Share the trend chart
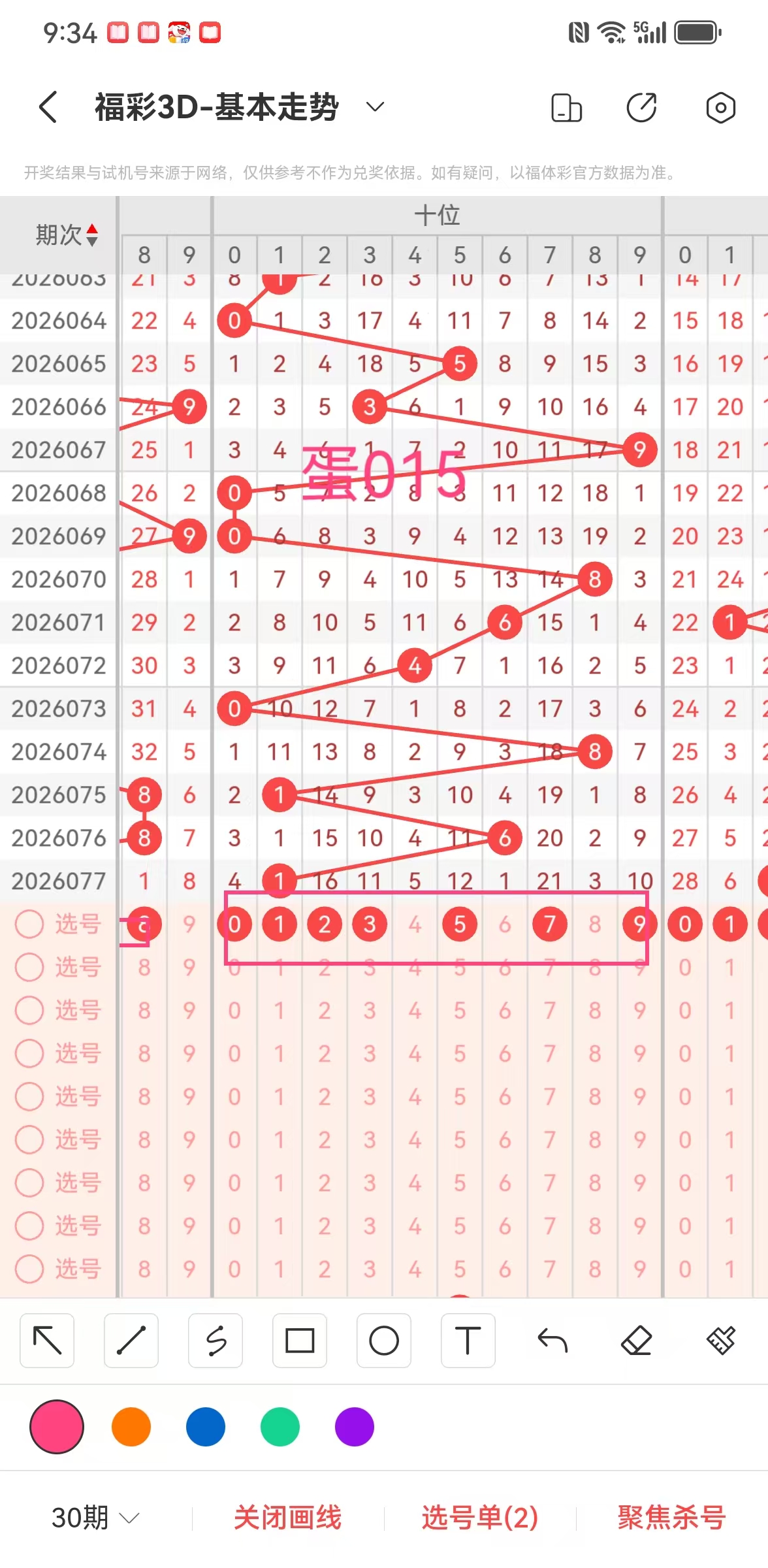 (642, 108)
